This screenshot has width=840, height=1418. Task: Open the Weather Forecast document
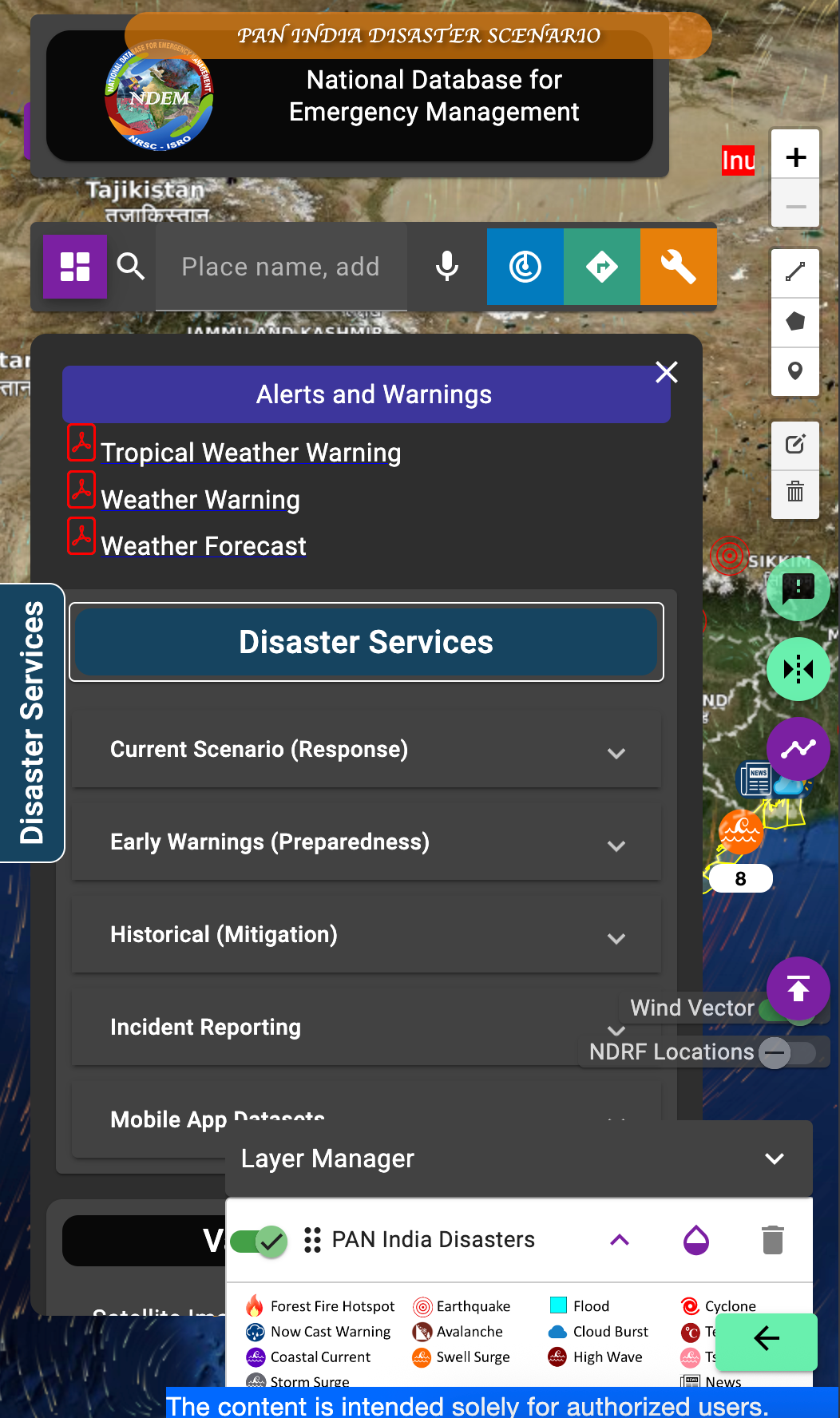204,546
